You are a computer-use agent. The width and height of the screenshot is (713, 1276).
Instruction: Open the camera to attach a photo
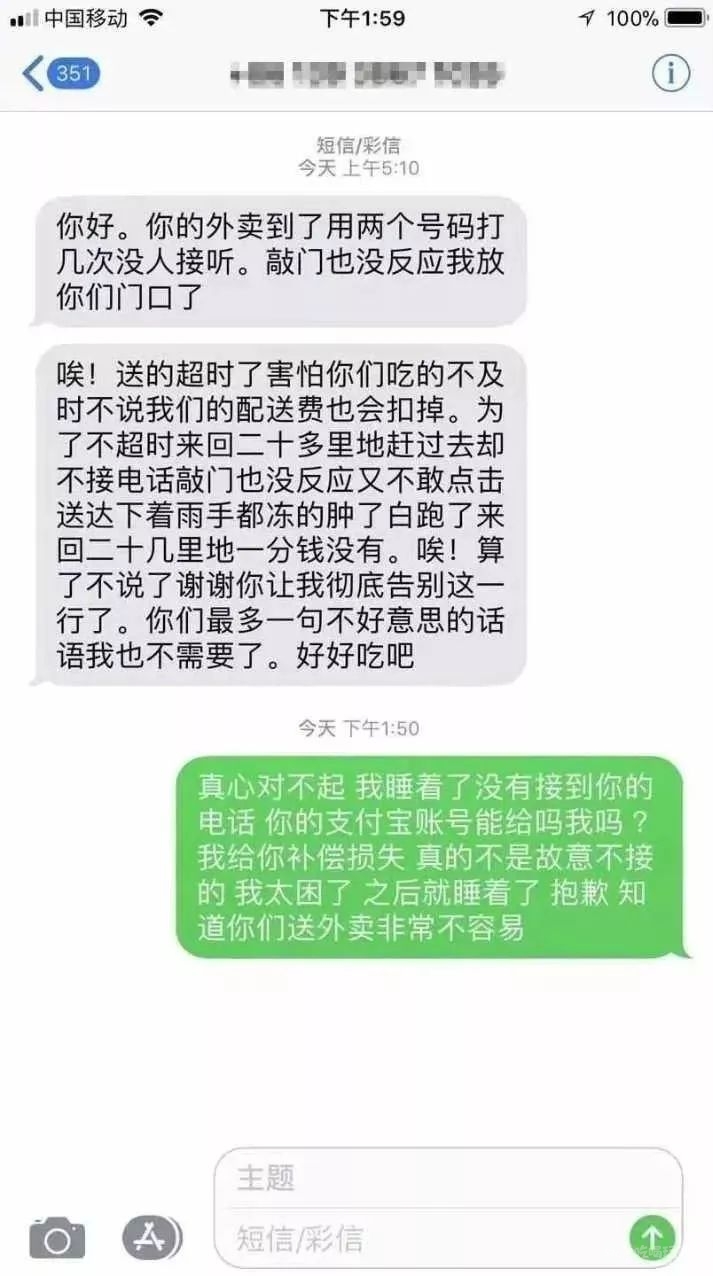57,1238
